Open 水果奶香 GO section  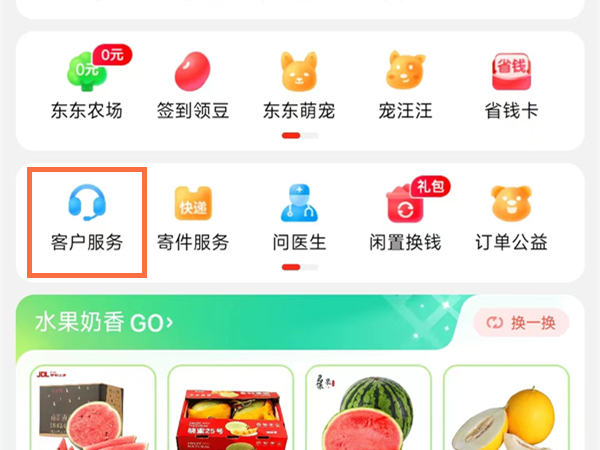[x=105, y=323]
